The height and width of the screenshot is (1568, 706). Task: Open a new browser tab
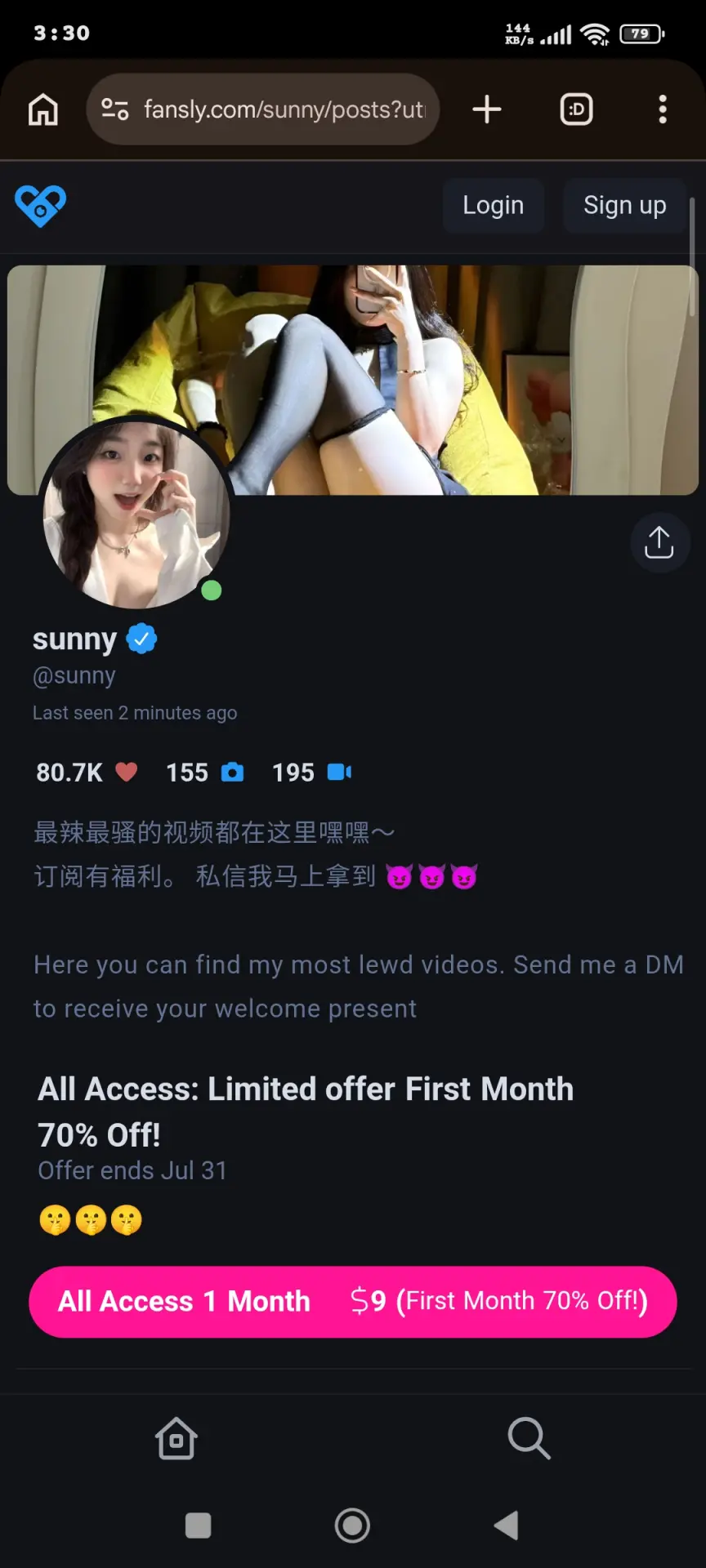pyautogui.click(x=487, y=109)
